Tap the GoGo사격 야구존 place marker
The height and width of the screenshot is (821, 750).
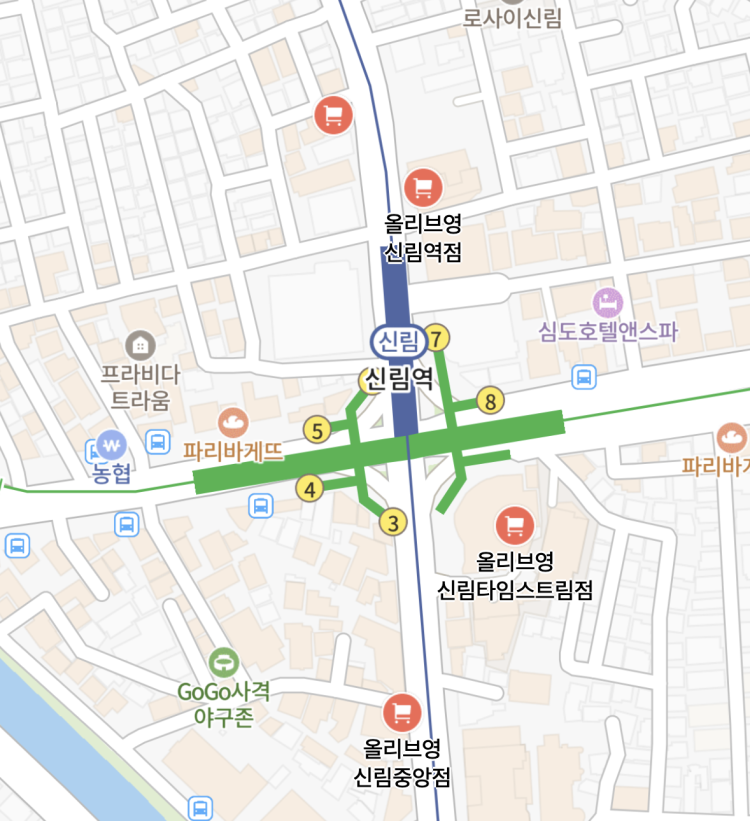tap(224, 661)
